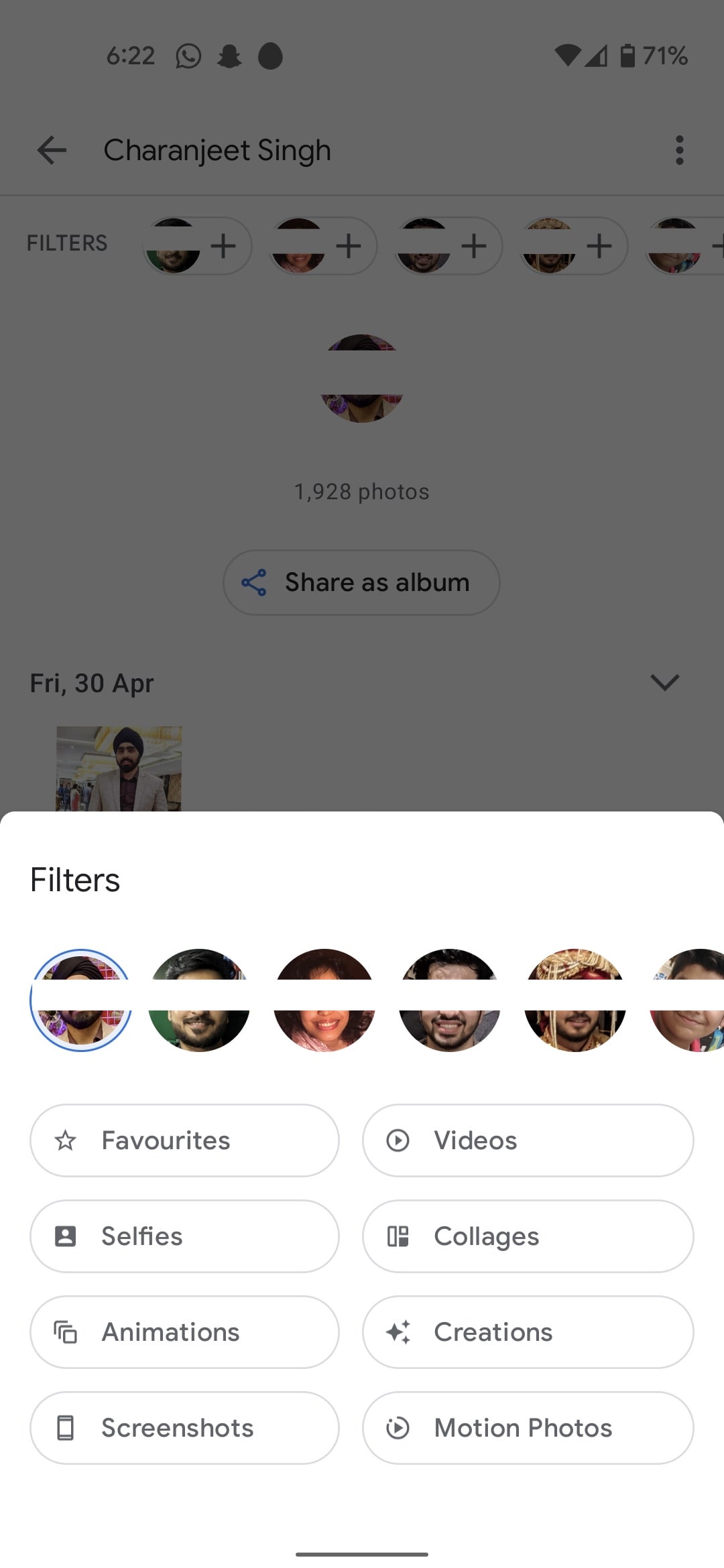This screenshot has width=724, height=1568.
Task: Tap the Videos play icon filter
Action: (398, 1140)
